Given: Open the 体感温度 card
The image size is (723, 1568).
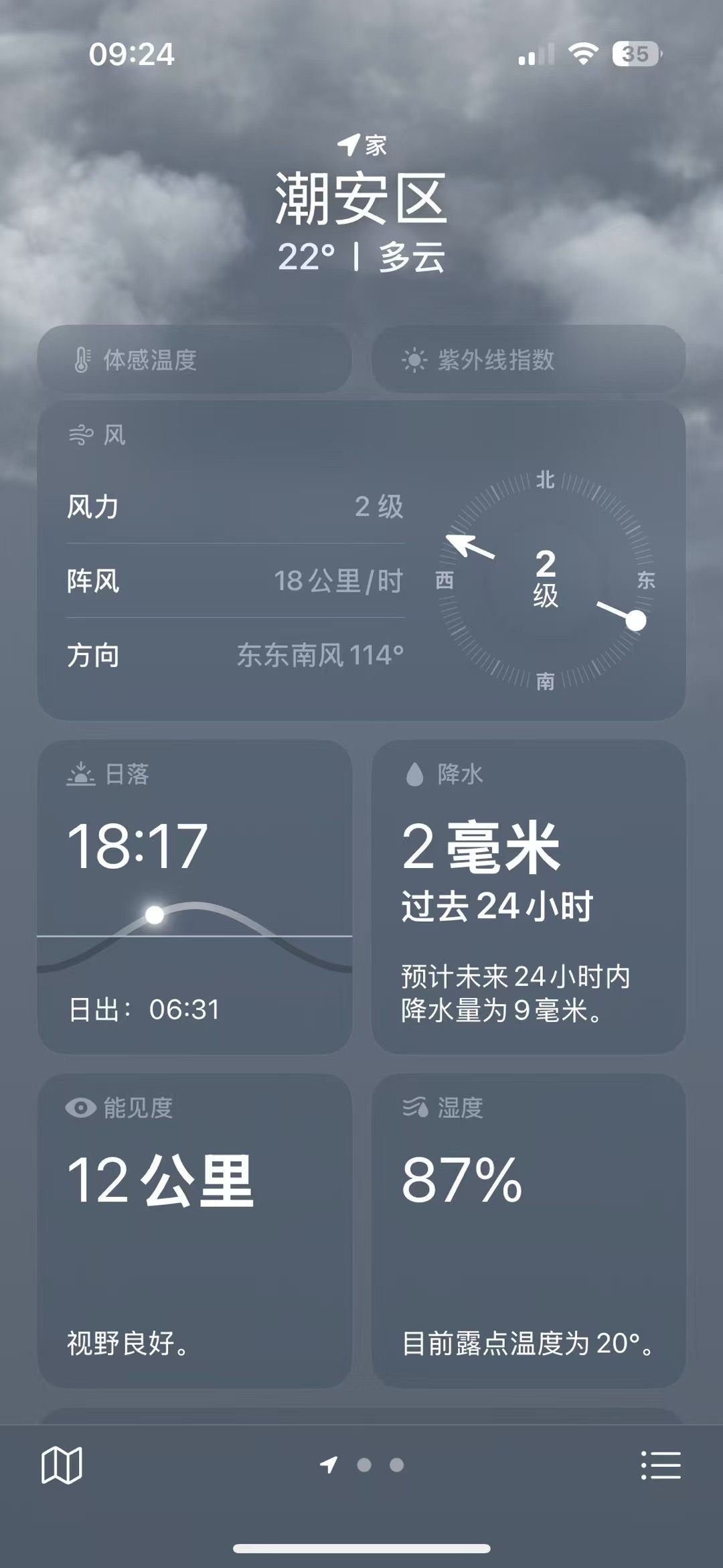Looking at the screenshot, I should [x=194, y=360].
